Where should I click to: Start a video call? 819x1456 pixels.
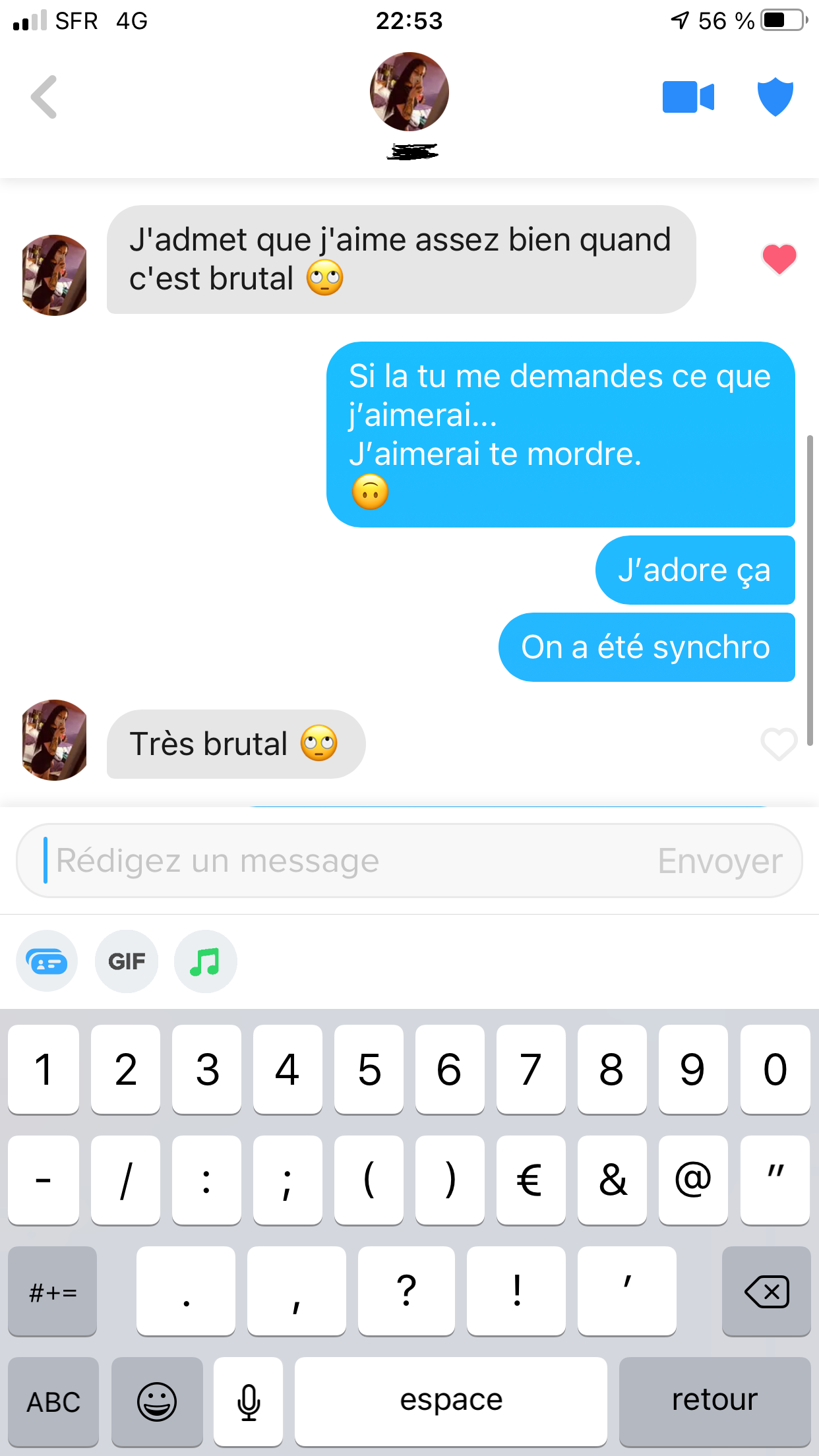coord(688,97)
